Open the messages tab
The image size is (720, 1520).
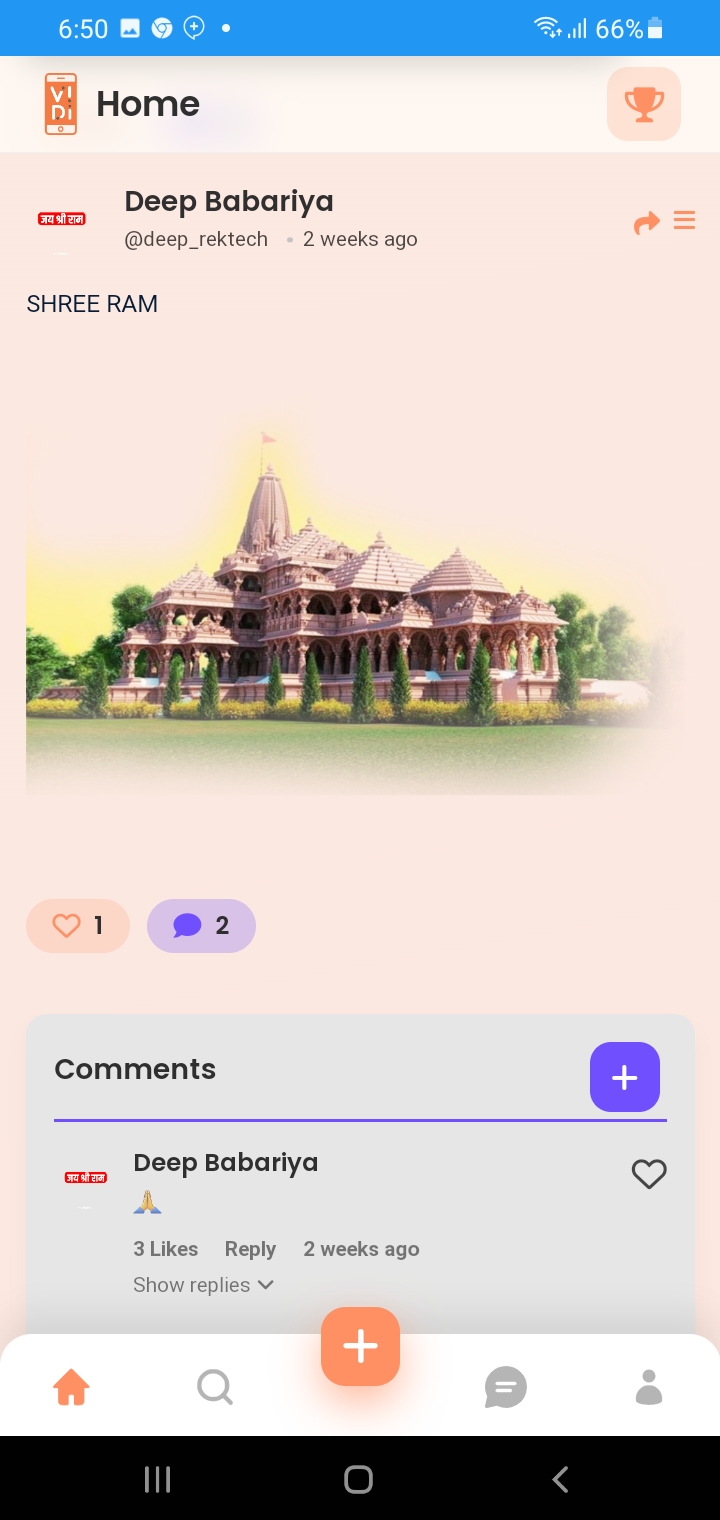pyautogui.click(x=505, y=1387)
